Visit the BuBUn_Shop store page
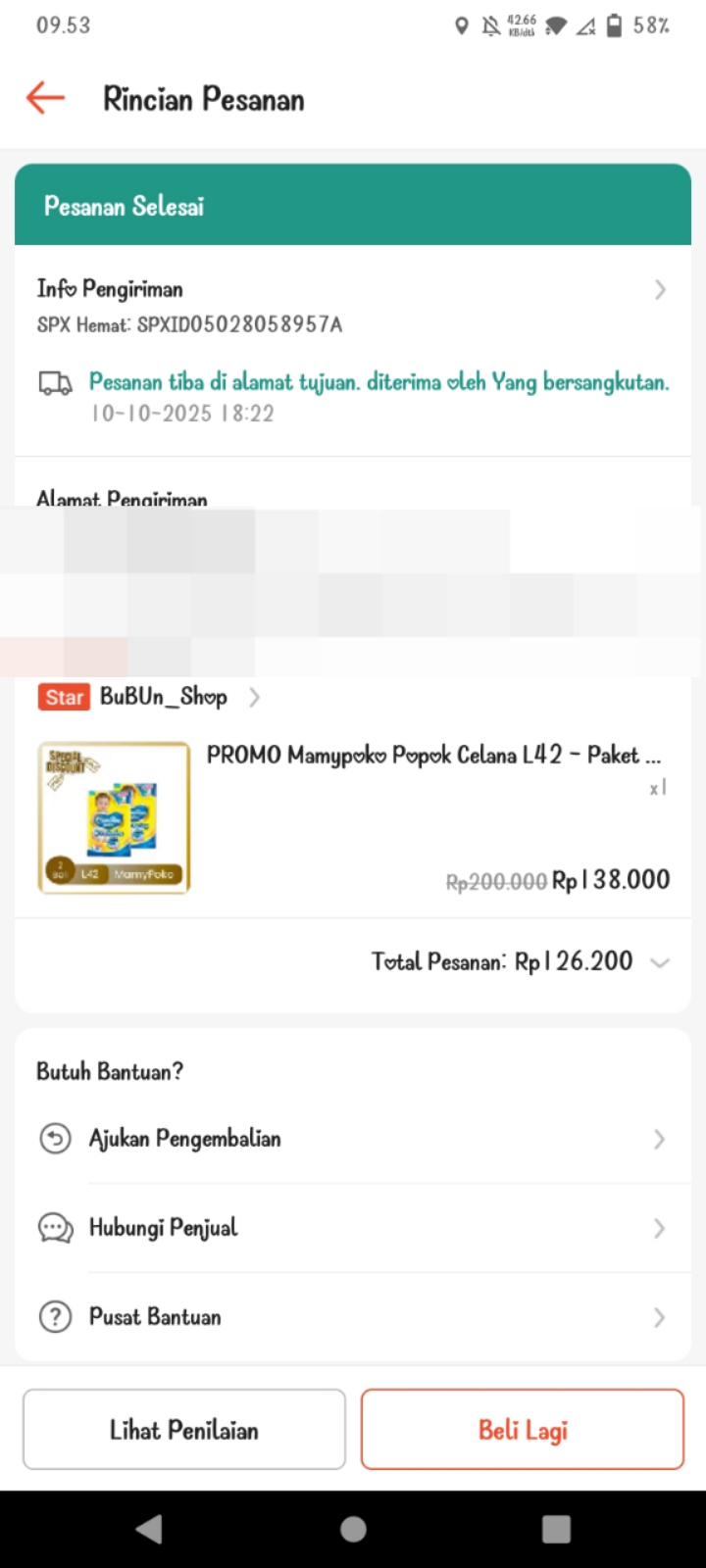Screen dimensions: 706x1568 [164, 697]
